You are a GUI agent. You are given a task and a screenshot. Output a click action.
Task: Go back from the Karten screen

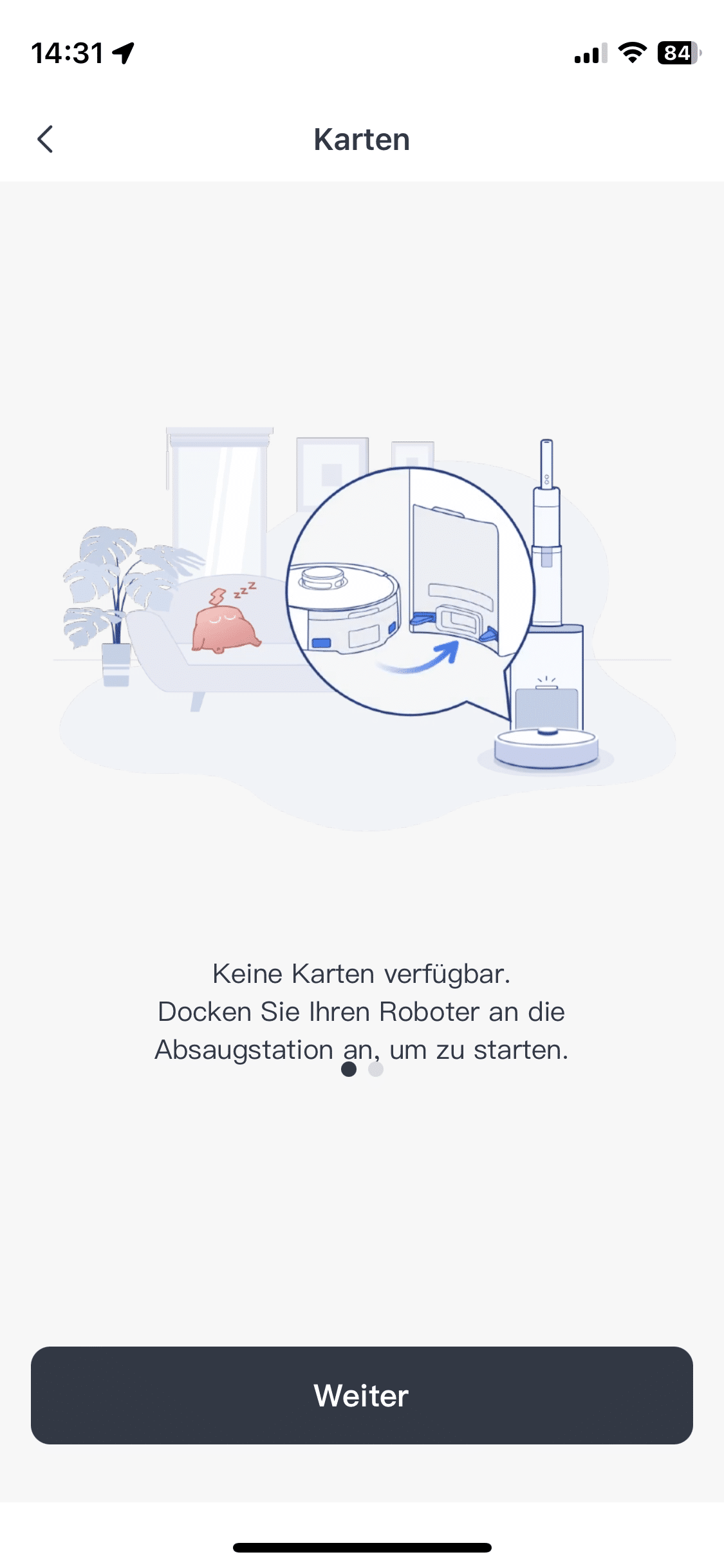coord(45,139)
